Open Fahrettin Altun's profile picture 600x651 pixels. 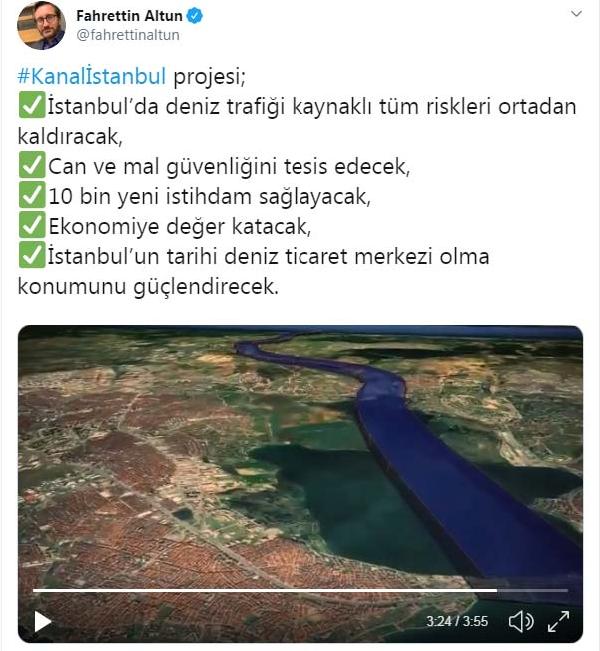[41, 25]
